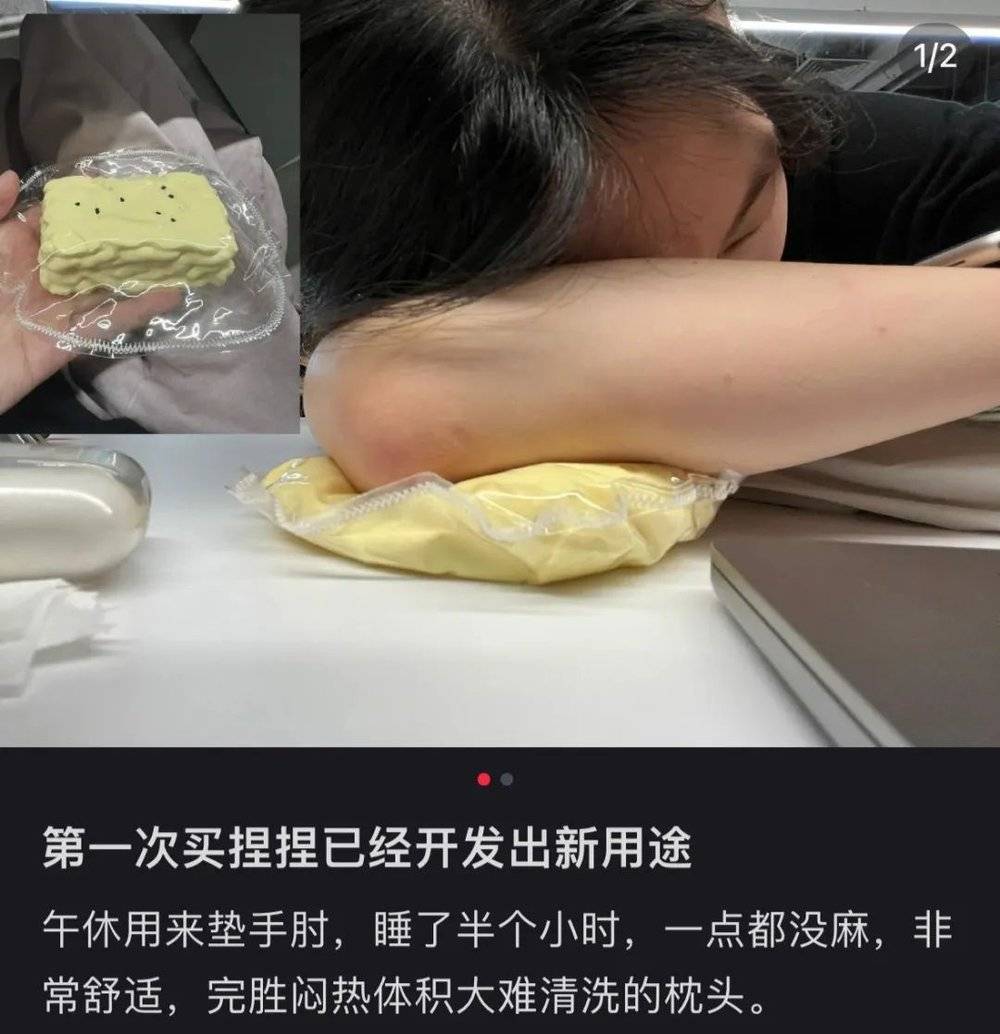The height and width of the screenshot is (1034, 1000).
Task: Tap the second page indicator dot
Action: tap(507, 779)
